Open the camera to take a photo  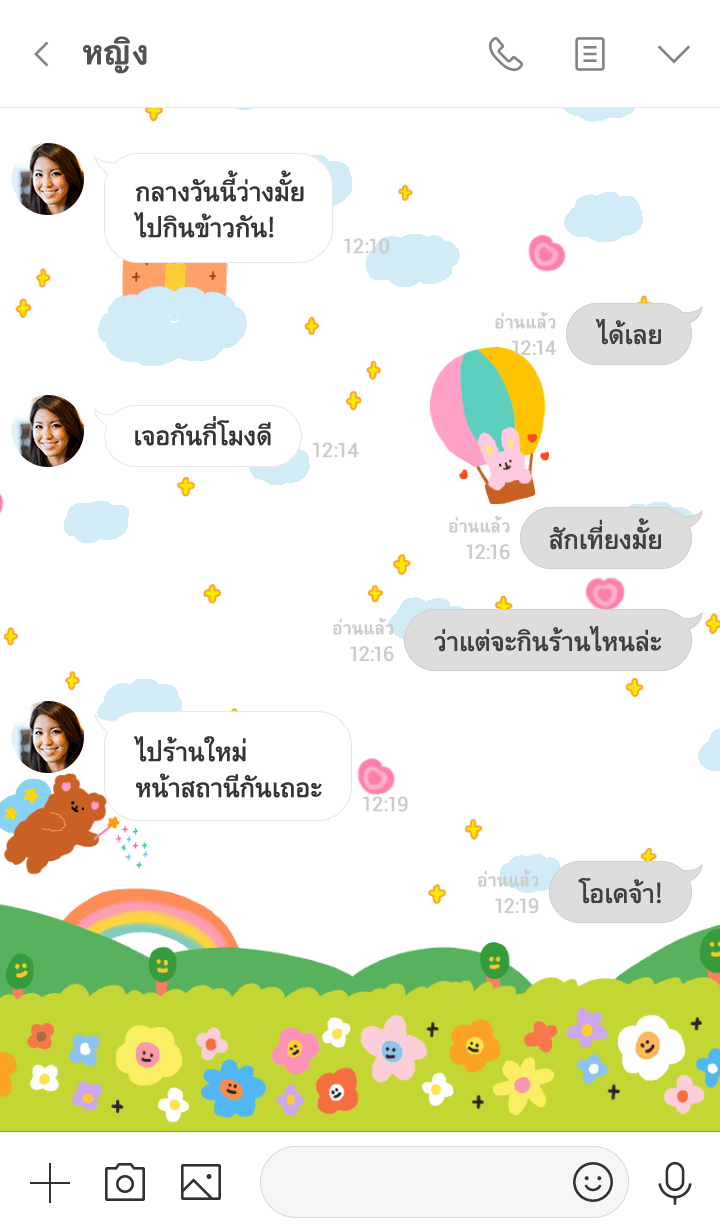[x=125, y=1183]
